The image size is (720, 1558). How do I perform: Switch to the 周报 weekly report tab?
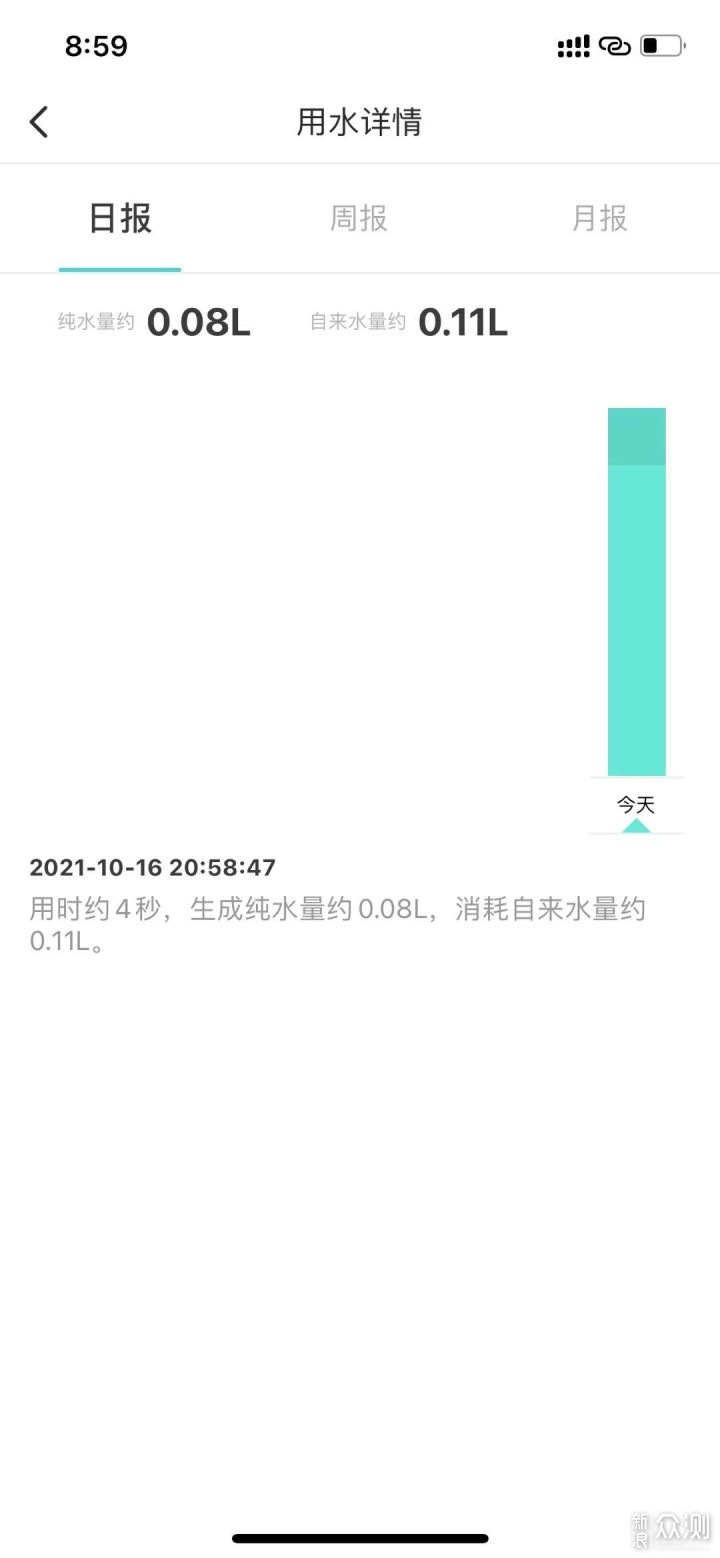pyautogui.click(x=359, y=218)
